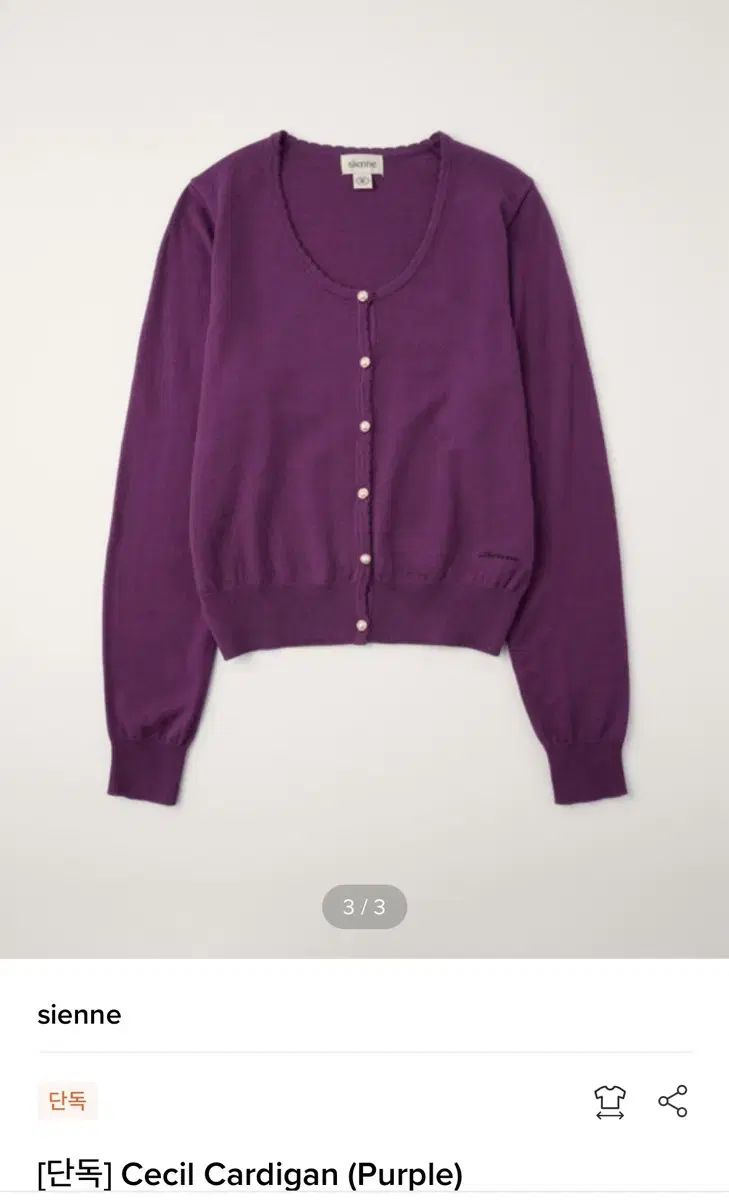Open the size guide shirt icon

tap(609, 1102)
